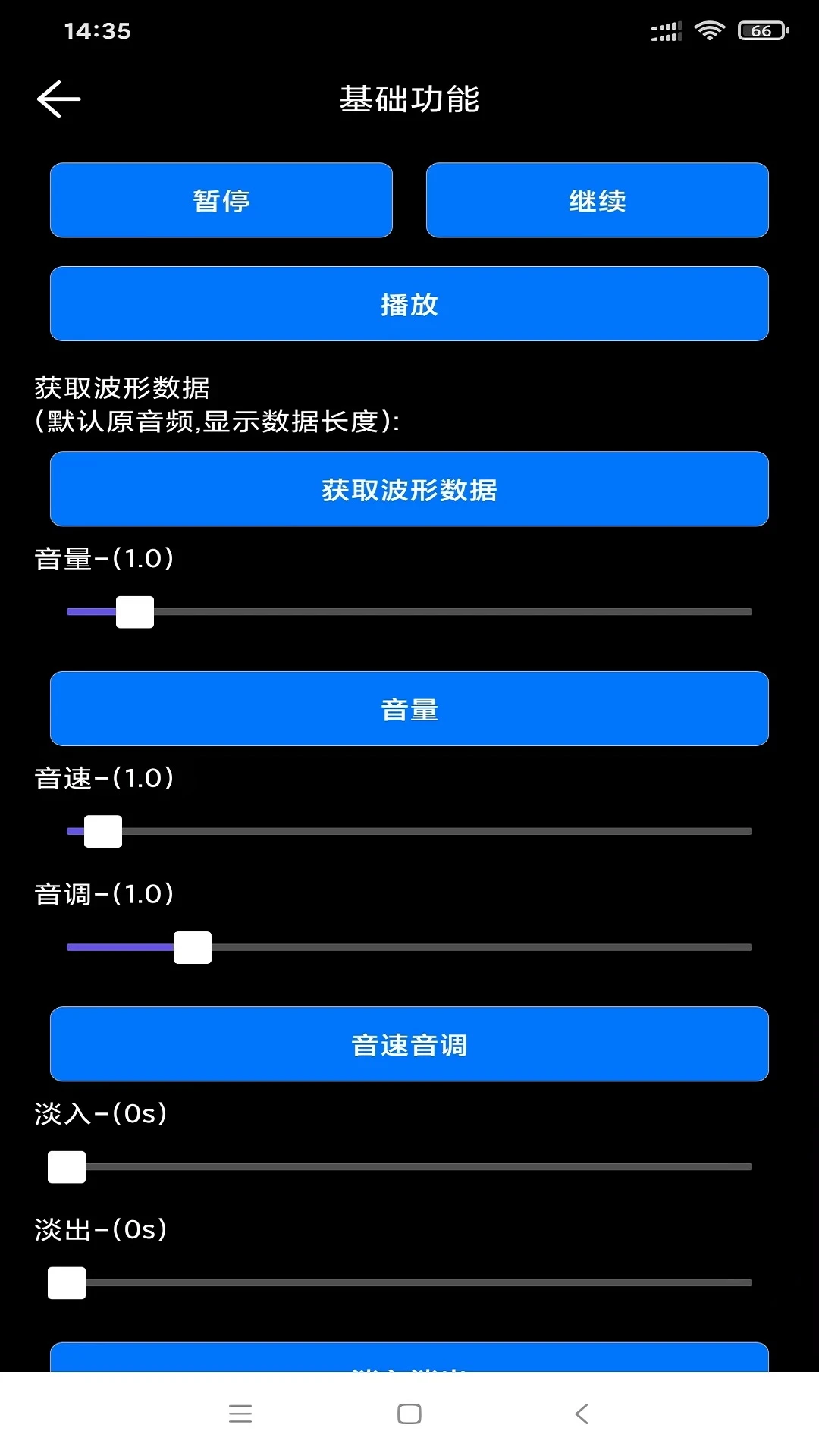Click the 音调 pitch slider handle
Screen dimensions: 819x1456
coord(192,946)
